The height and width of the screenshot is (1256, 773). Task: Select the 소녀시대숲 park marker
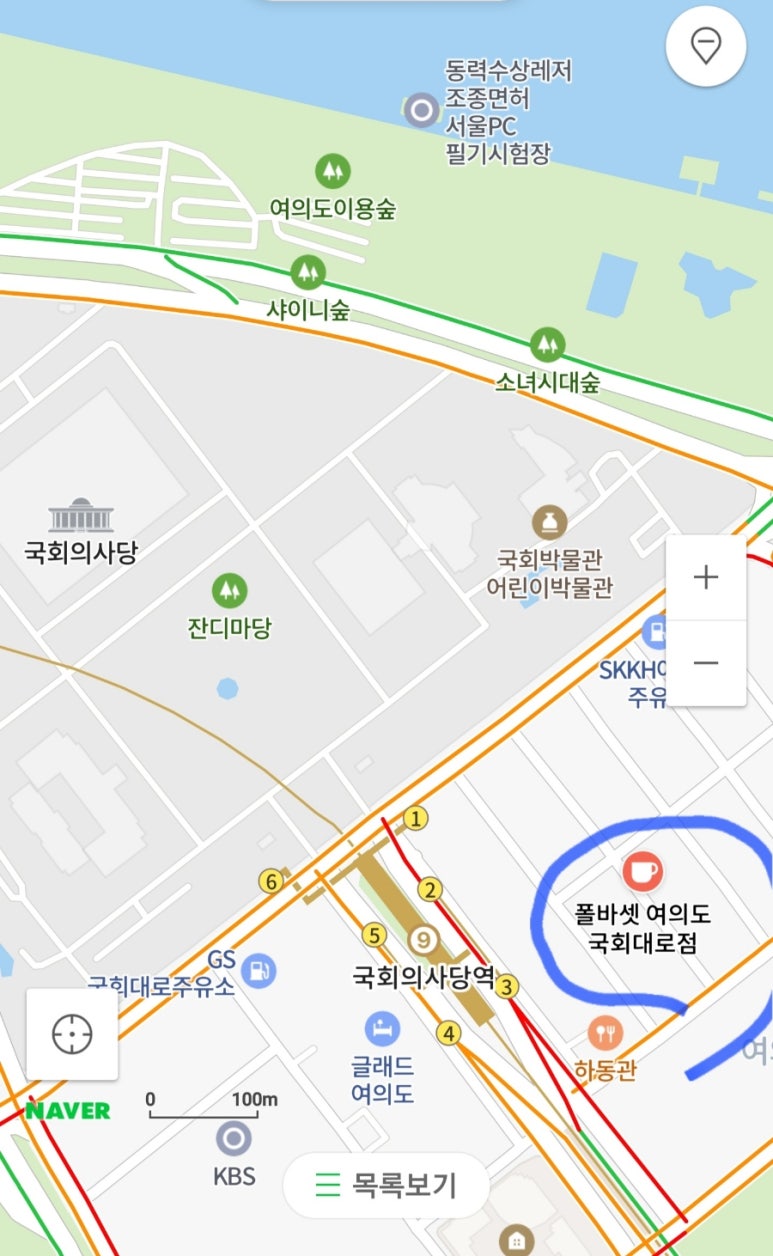546,344
